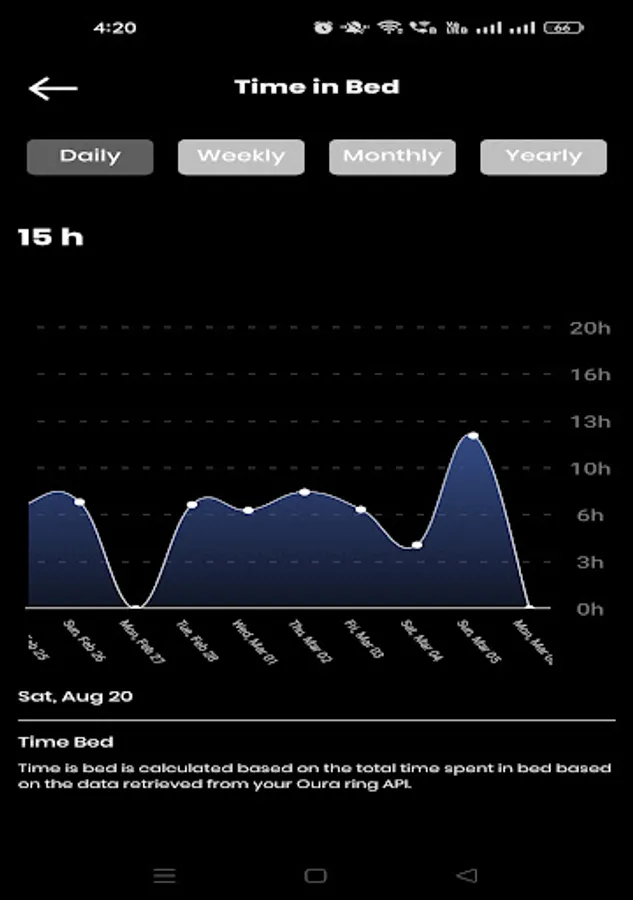Tap the Tue, Feb 28 data point
The height and width of the screenshot is (900, 633).
[x=192, y=505]
